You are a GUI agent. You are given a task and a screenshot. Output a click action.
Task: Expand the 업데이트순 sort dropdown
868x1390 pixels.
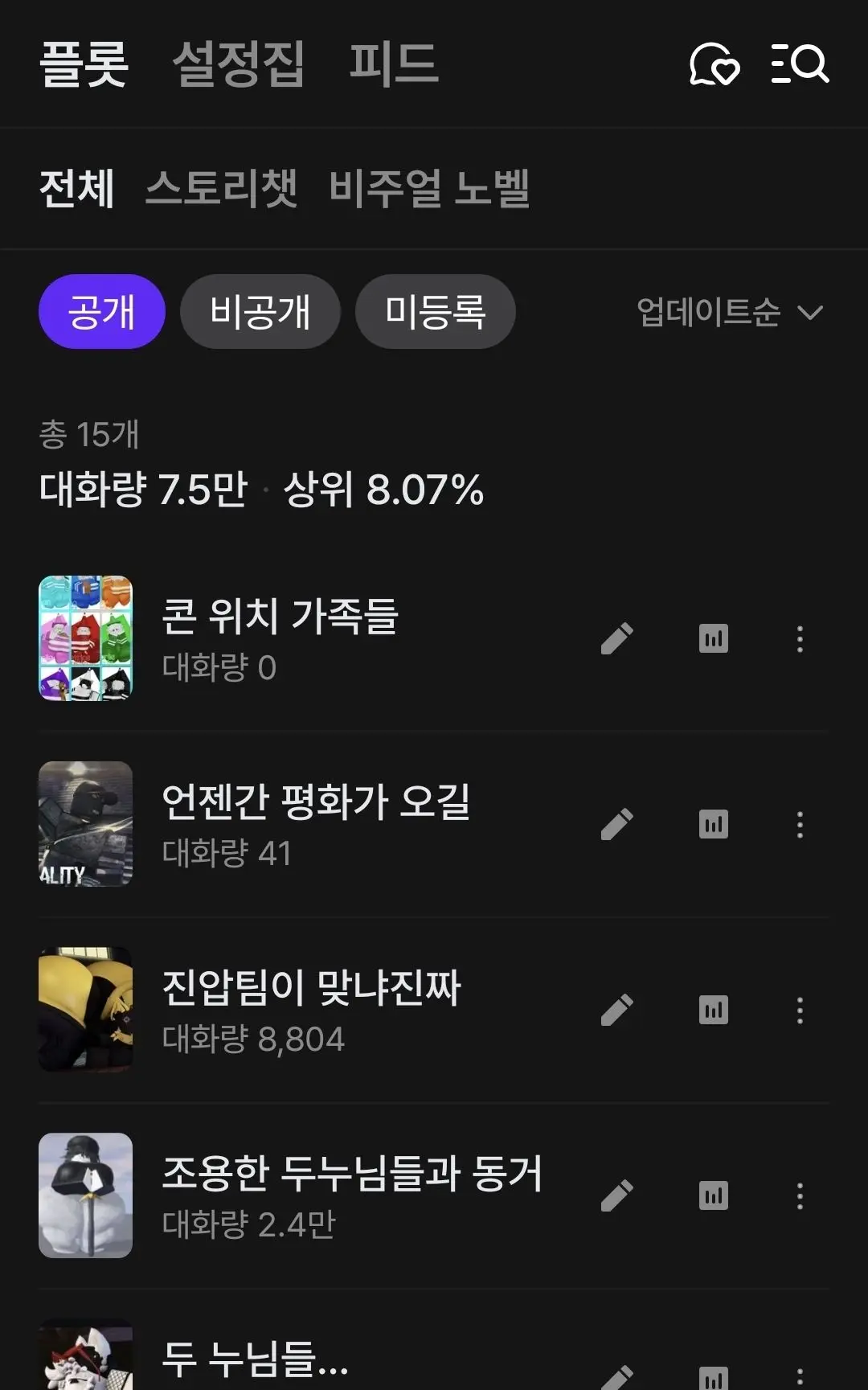coord(730,312)
